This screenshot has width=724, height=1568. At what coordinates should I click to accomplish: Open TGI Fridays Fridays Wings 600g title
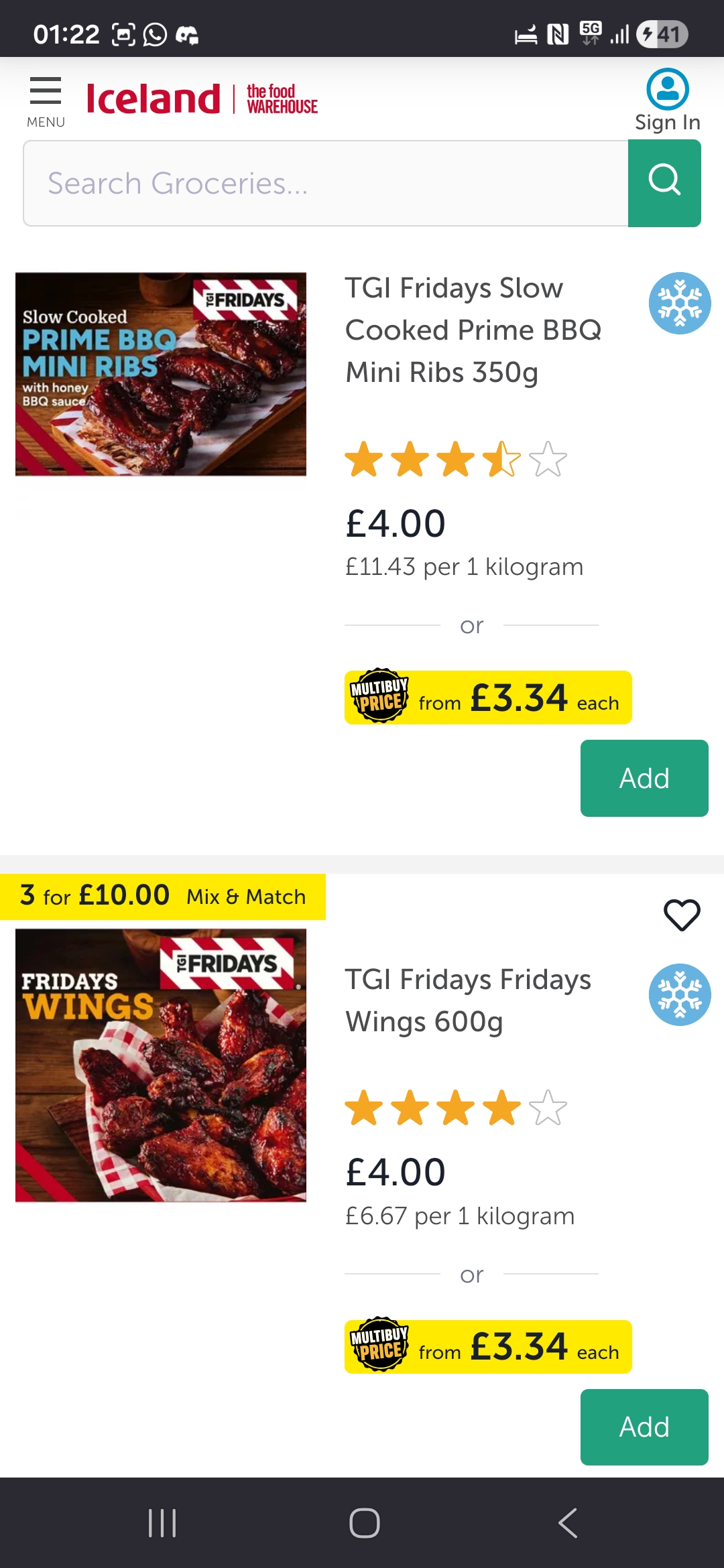[468, 1000]
